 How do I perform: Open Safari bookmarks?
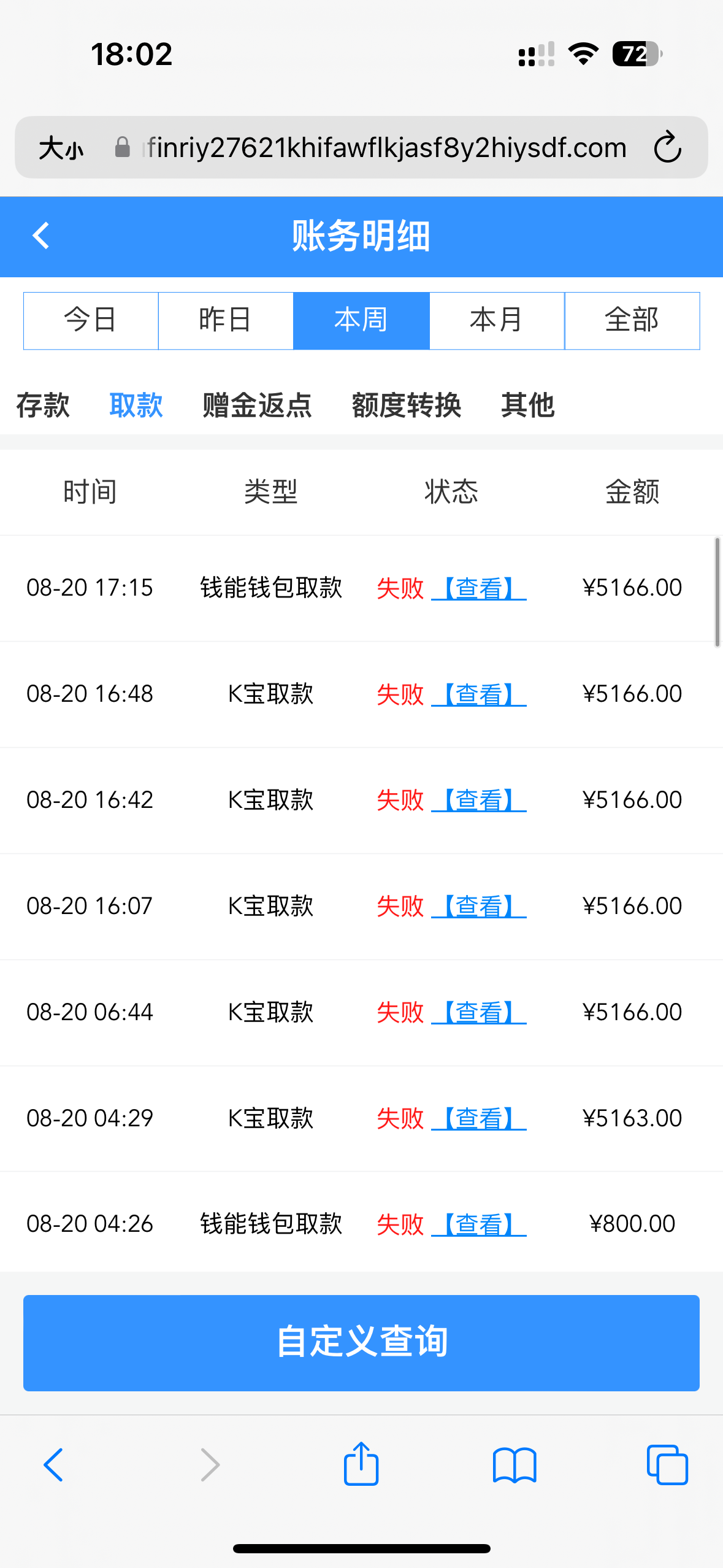point(515,1464)
